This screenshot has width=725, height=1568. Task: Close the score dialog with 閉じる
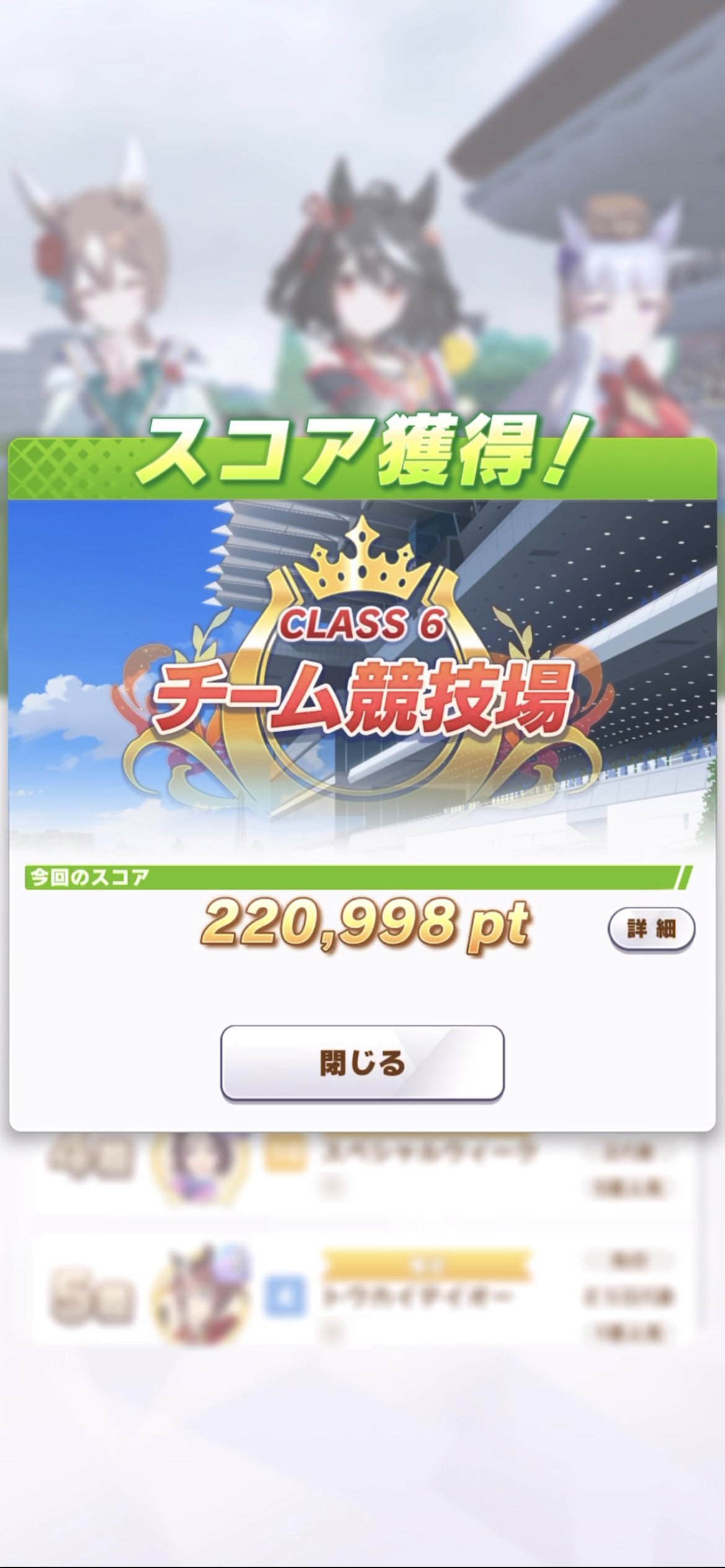tap(362, 1063)
